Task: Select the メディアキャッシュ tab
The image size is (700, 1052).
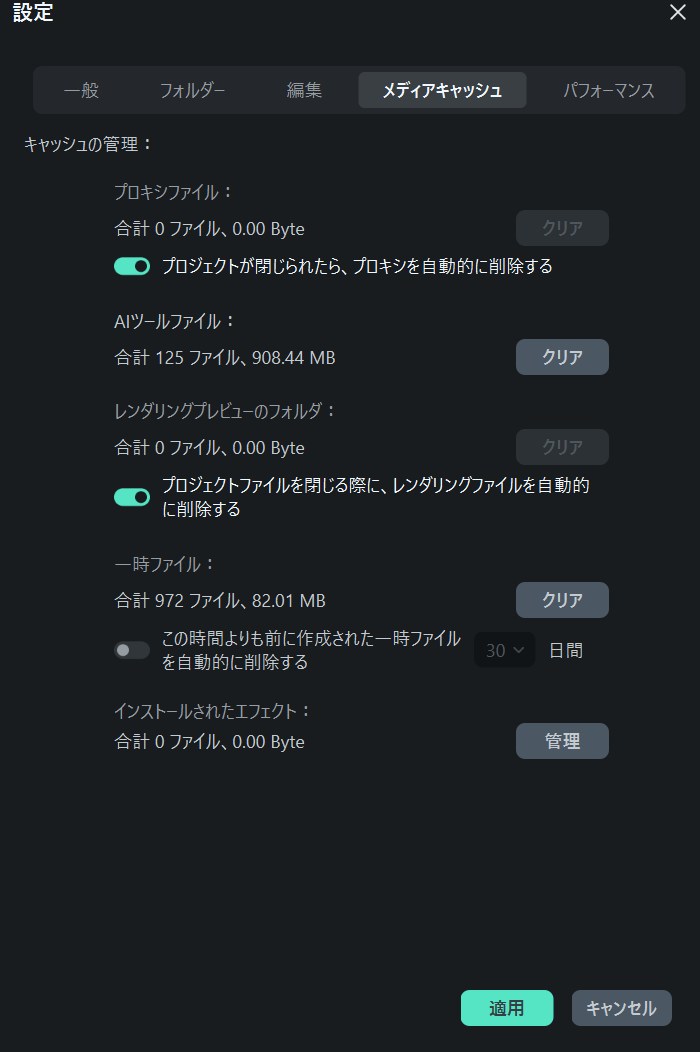Action: pos(441,90)
